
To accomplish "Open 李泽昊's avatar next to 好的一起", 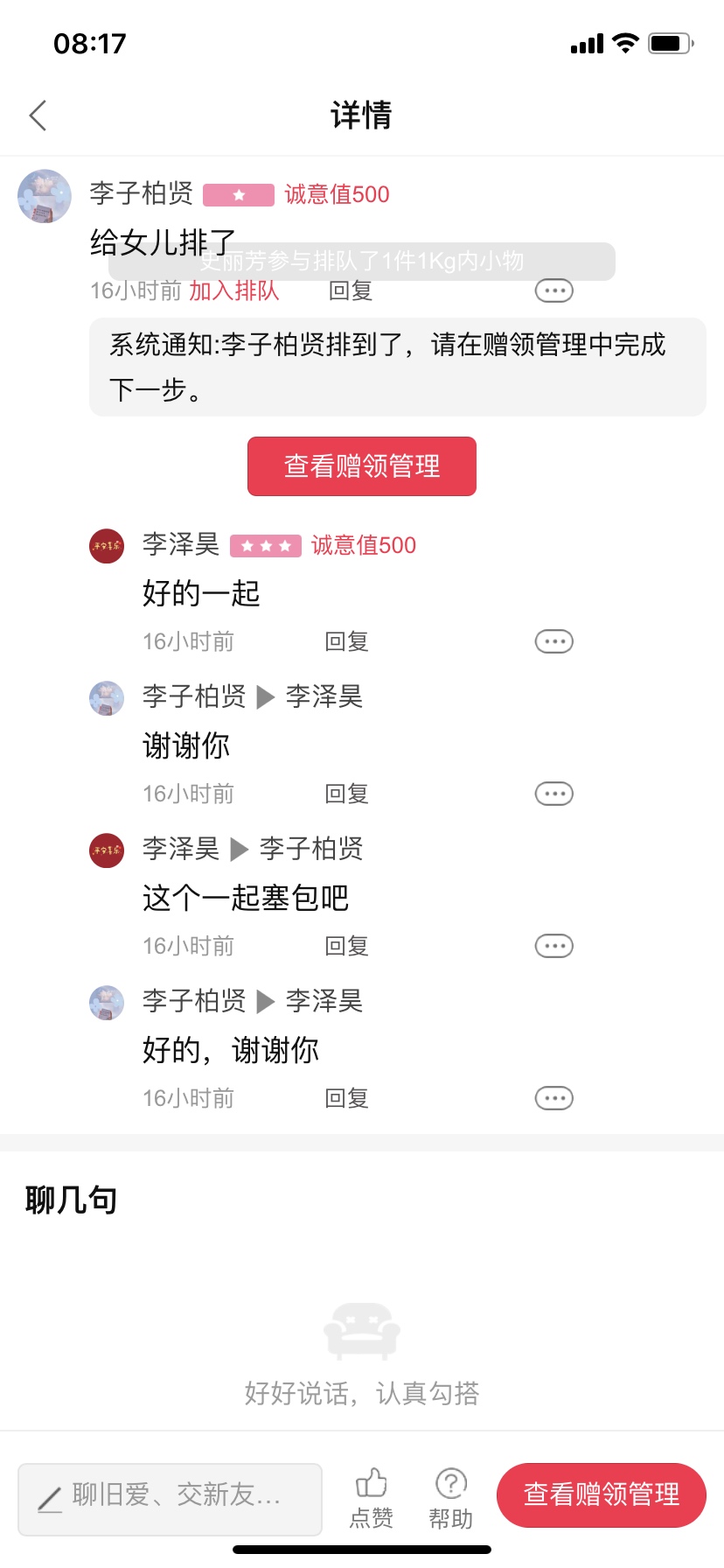I will pos(107,546).
